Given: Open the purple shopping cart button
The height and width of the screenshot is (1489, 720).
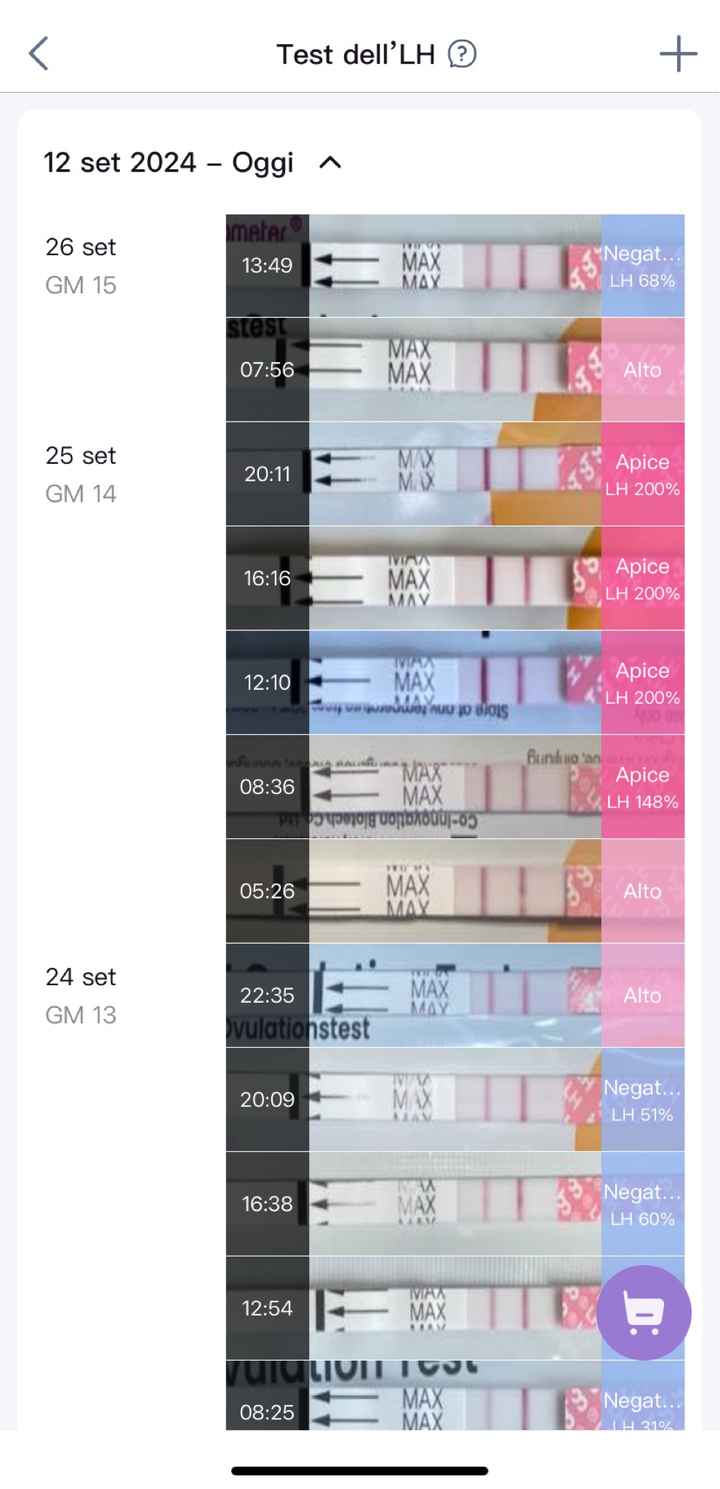Looking at the screenshot, I should point(644,1312).
